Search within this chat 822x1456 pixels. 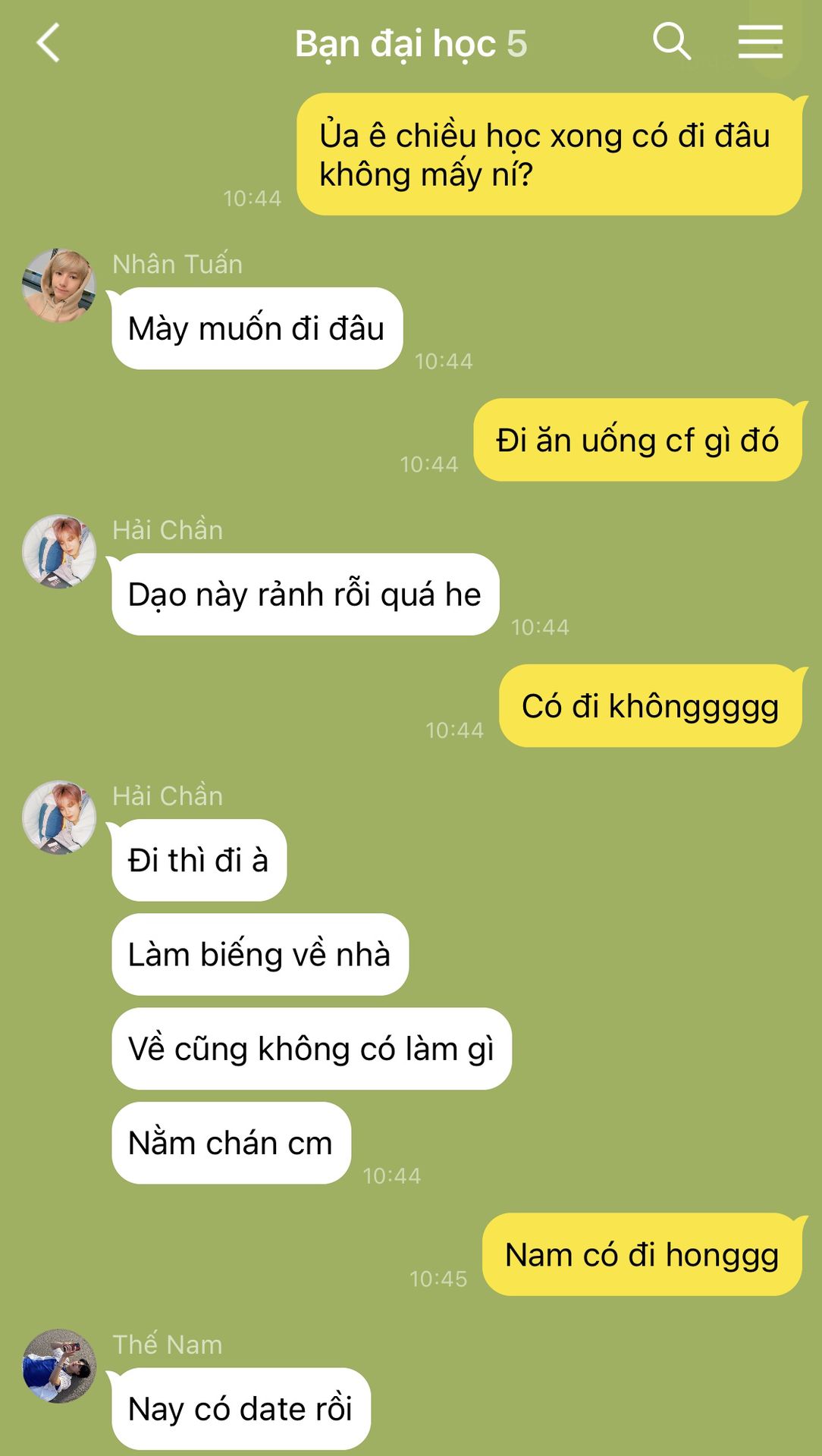[x=671, y=41]
